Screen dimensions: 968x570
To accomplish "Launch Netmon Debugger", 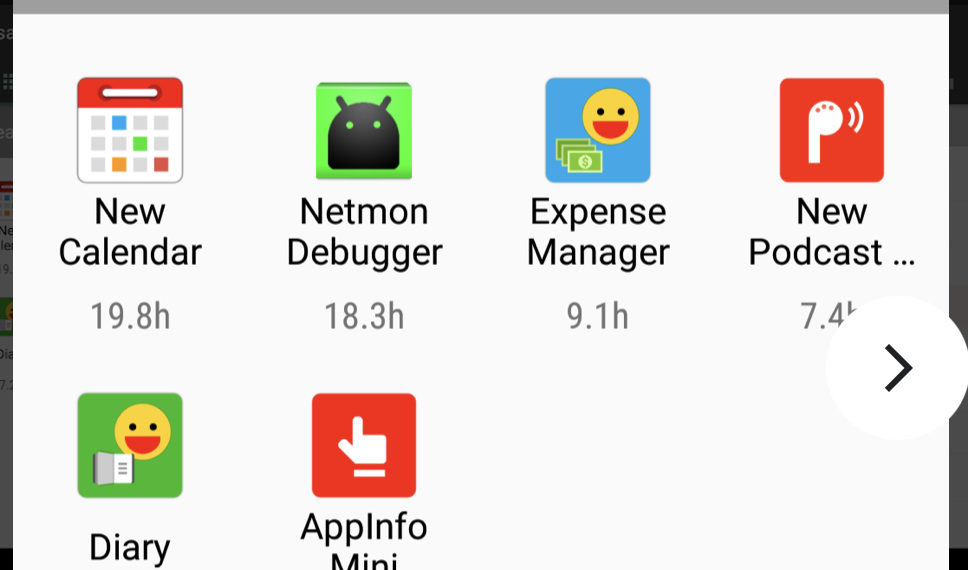I will click(x=364, y=131).
